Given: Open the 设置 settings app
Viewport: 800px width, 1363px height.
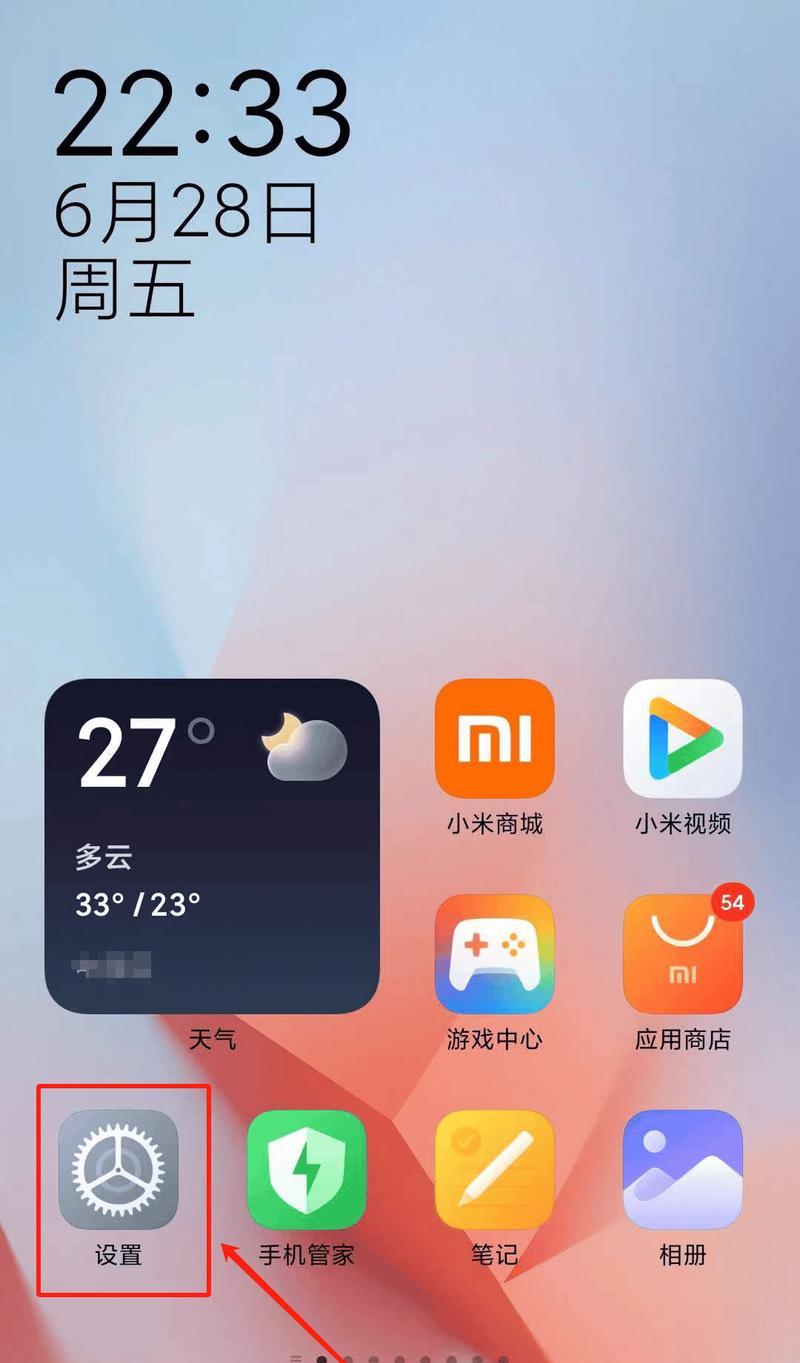Looking at the screenshot, I should (x=118, y=1169).
